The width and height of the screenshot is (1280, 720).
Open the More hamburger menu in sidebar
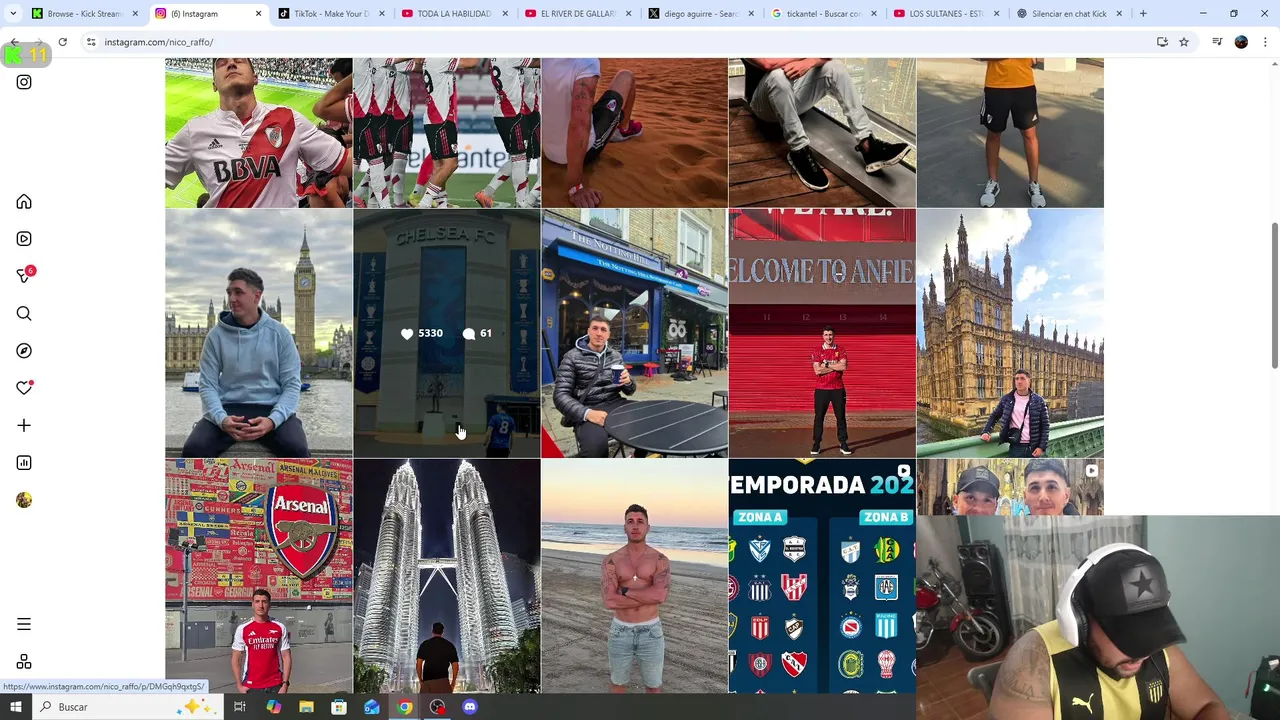coord(24,624)
